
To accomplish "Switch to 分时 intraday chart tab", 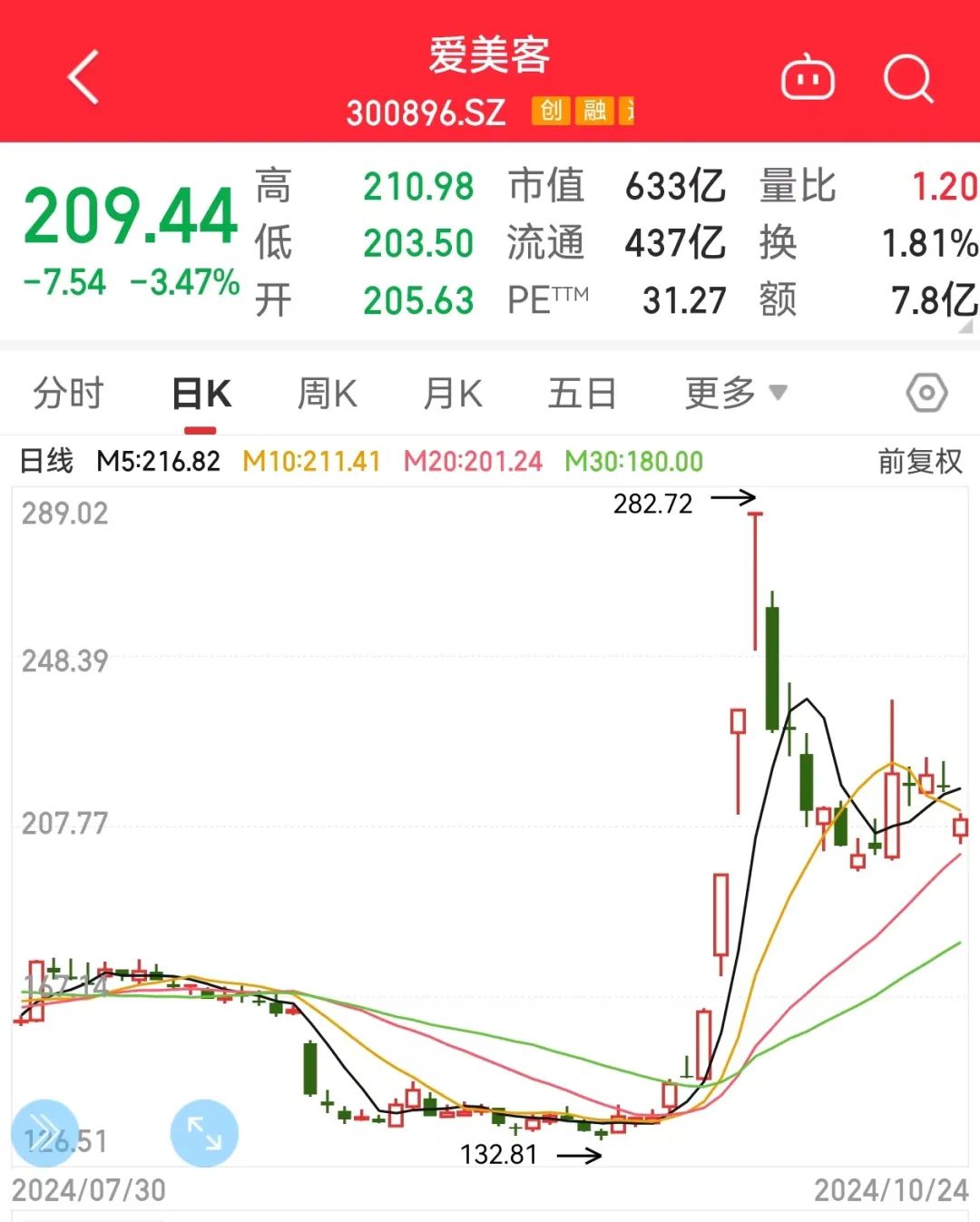I will (x=69, y=394).
